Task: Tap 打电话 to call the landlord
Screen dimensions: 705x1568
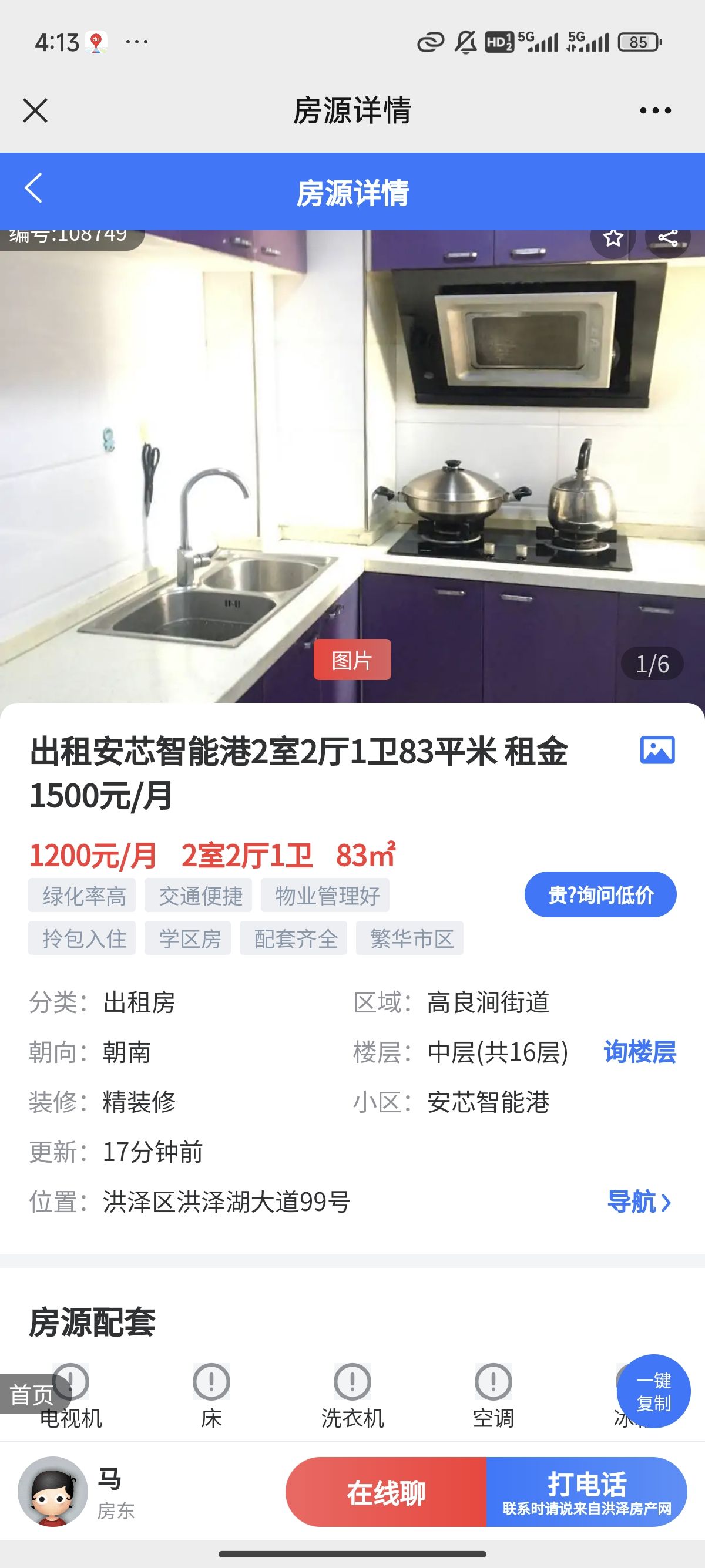Action: coord(587,1492)
